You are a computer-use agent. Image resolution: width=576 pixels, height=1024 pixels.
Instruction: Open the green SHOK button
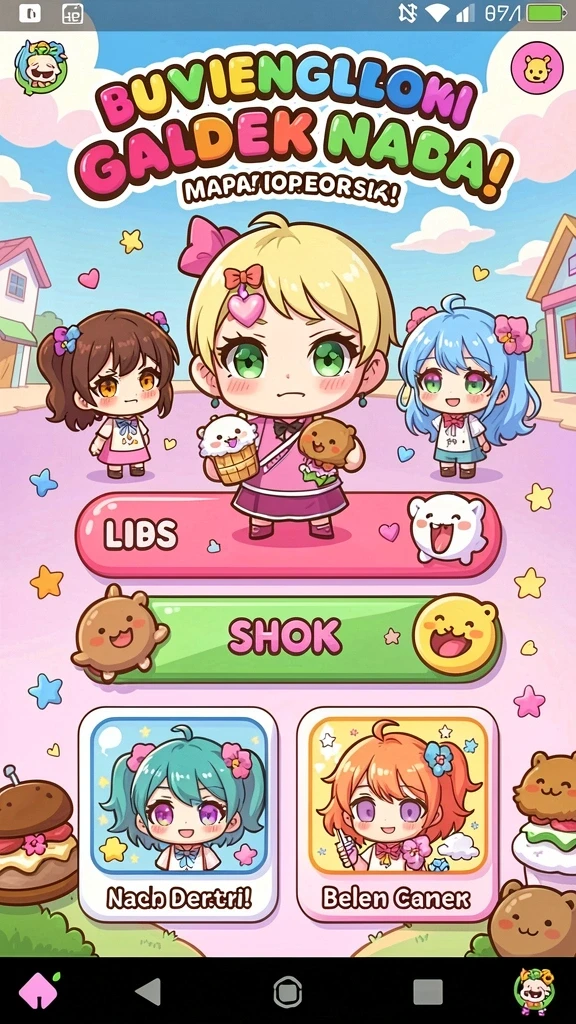click(x=288, y=638)
